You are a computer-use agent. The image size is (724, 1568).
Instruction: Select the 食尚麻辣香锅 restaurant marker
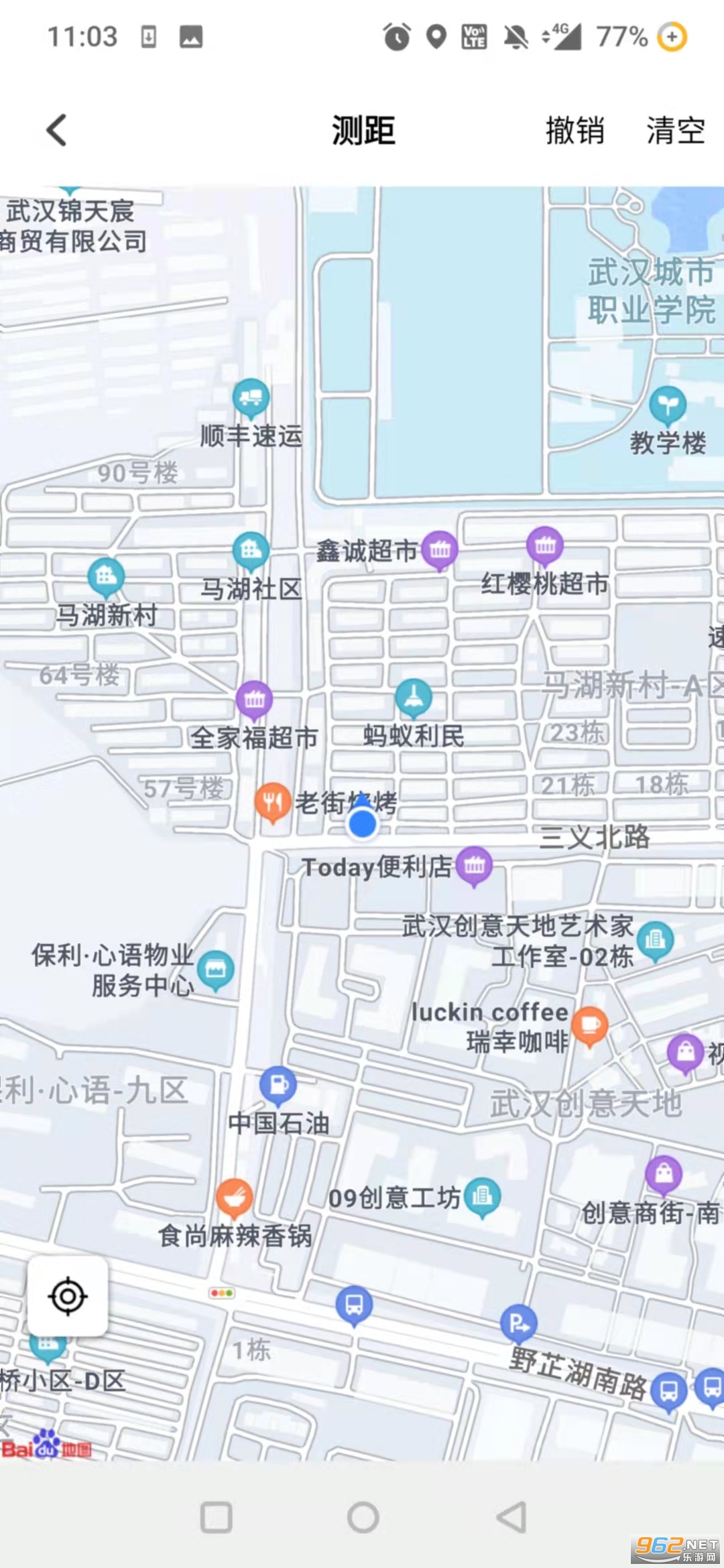[x=235, y=1199]
